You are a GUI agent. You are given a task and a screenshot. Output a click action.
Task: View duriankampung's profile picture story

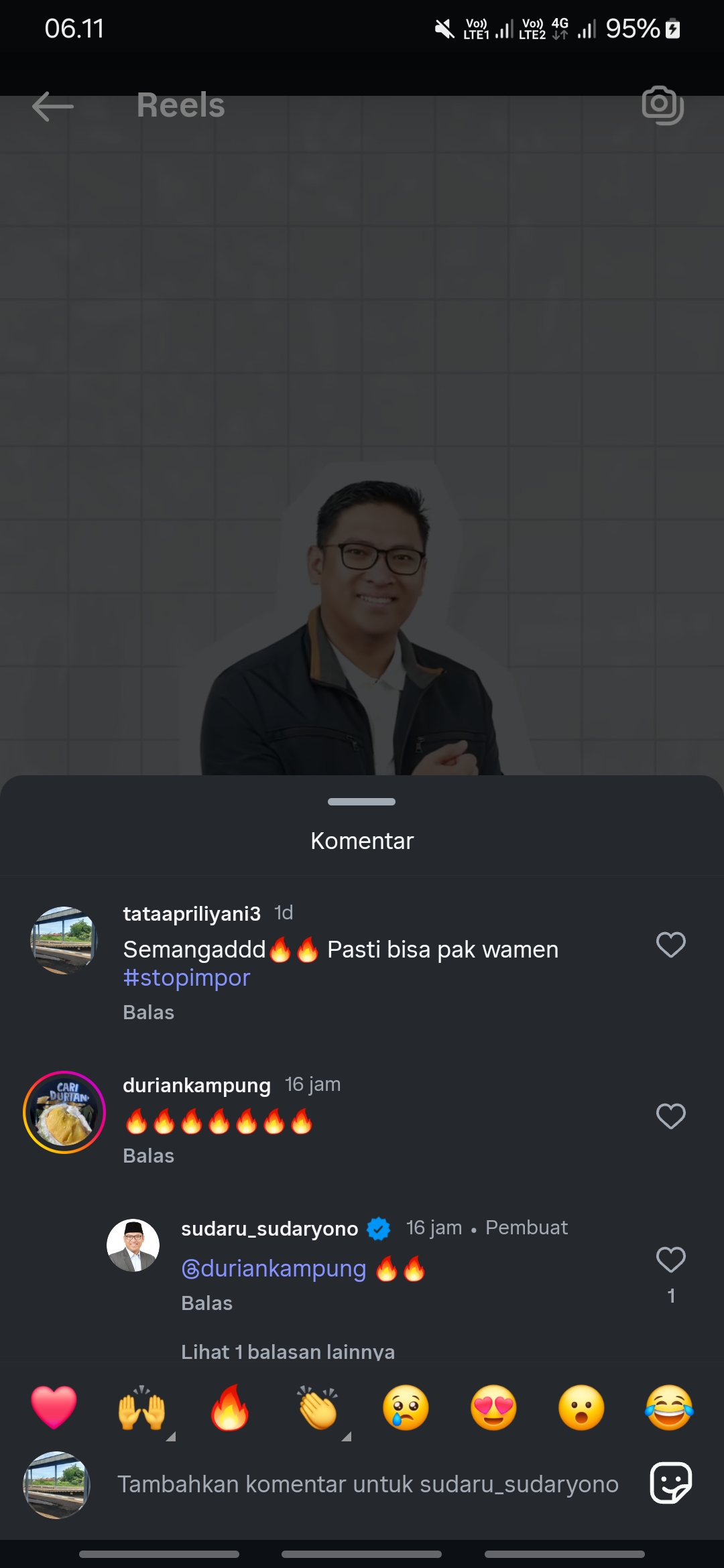pyautogui.click(x=64, y=1112)
